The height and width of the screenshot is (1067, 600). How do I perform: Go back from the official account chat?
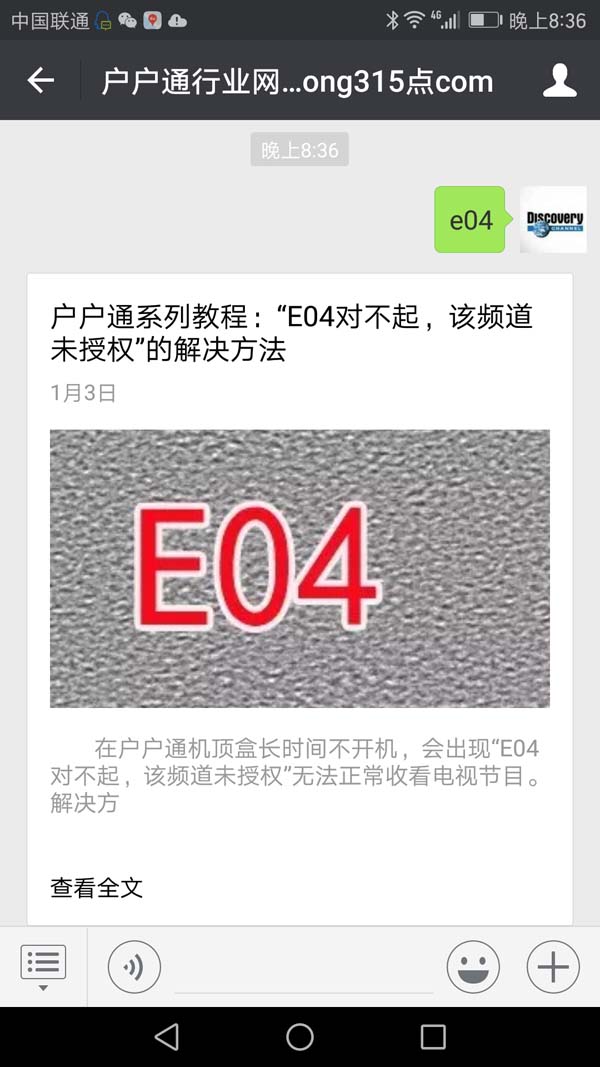(x=40, y=81)
